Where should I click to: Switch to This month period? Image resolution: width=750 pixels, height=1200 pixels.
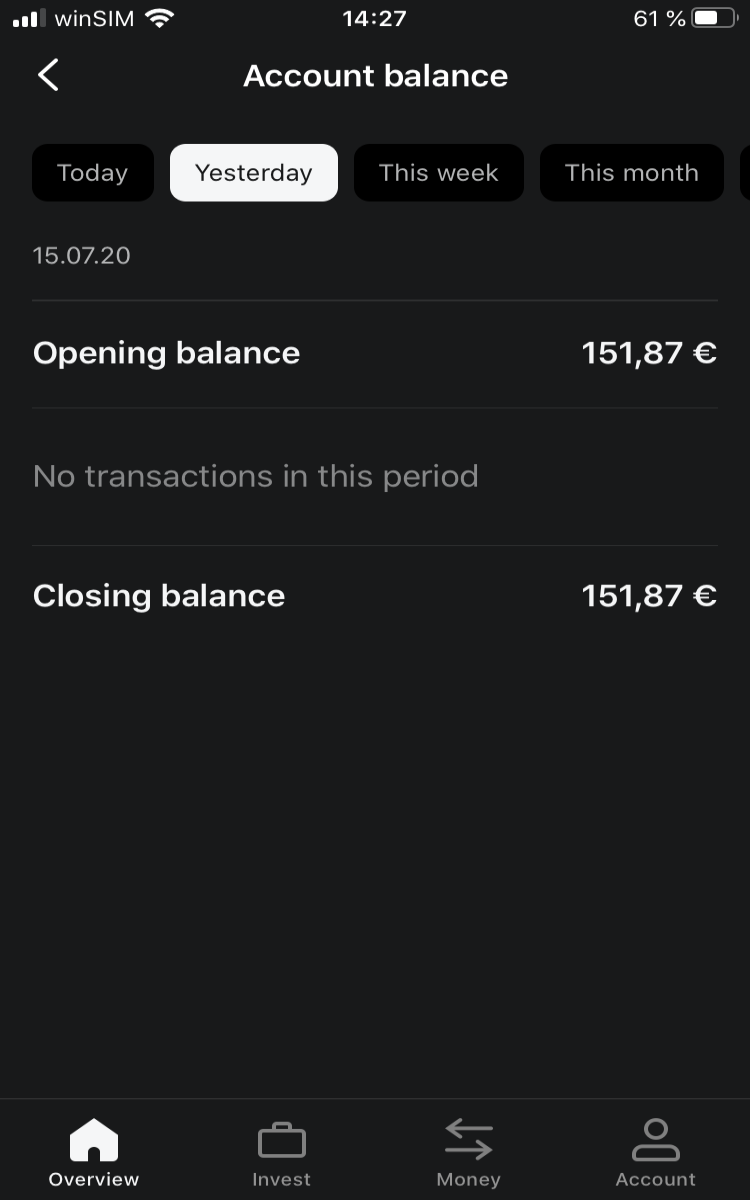click(x=632, y=173)
